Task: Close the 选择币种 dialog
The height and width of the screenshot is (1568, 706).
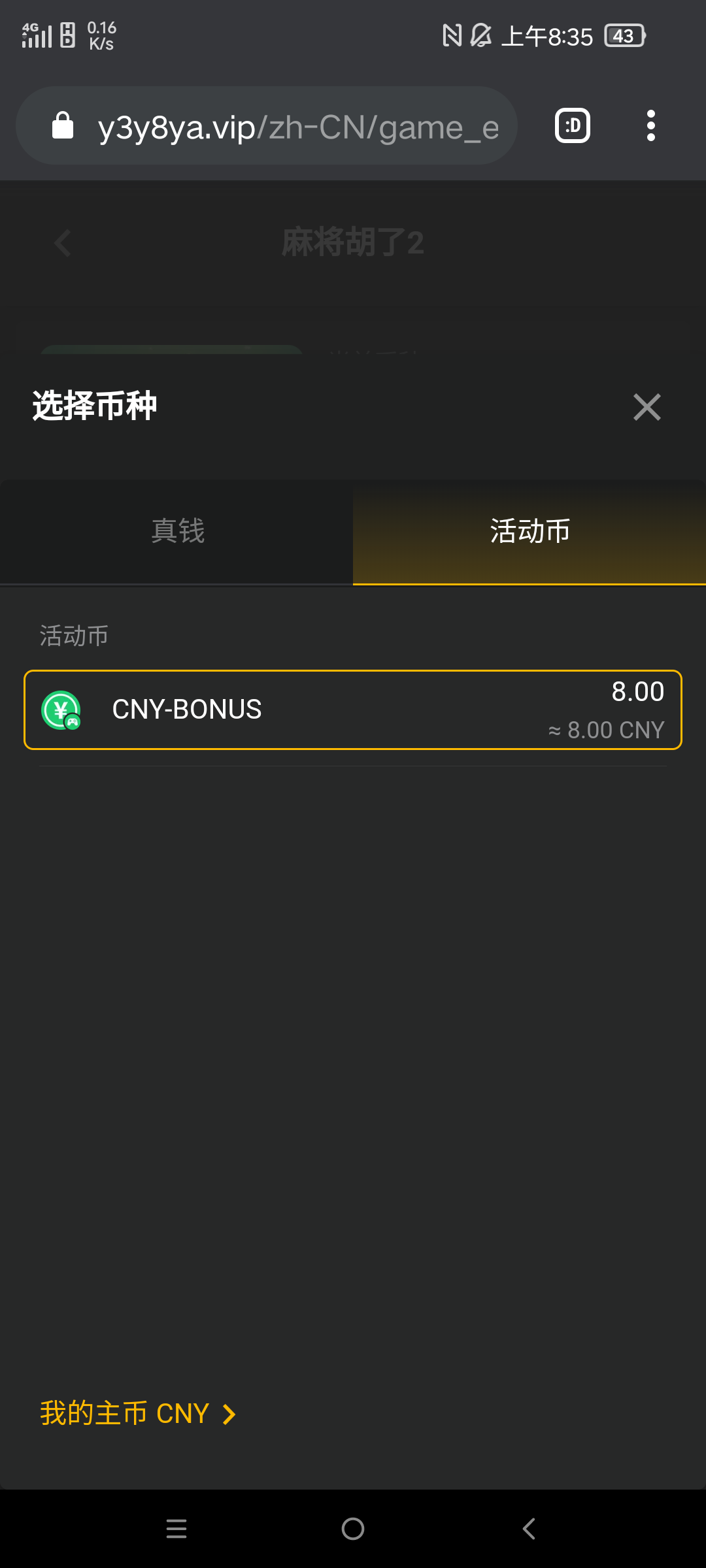Action: click(x=647, y=407)
